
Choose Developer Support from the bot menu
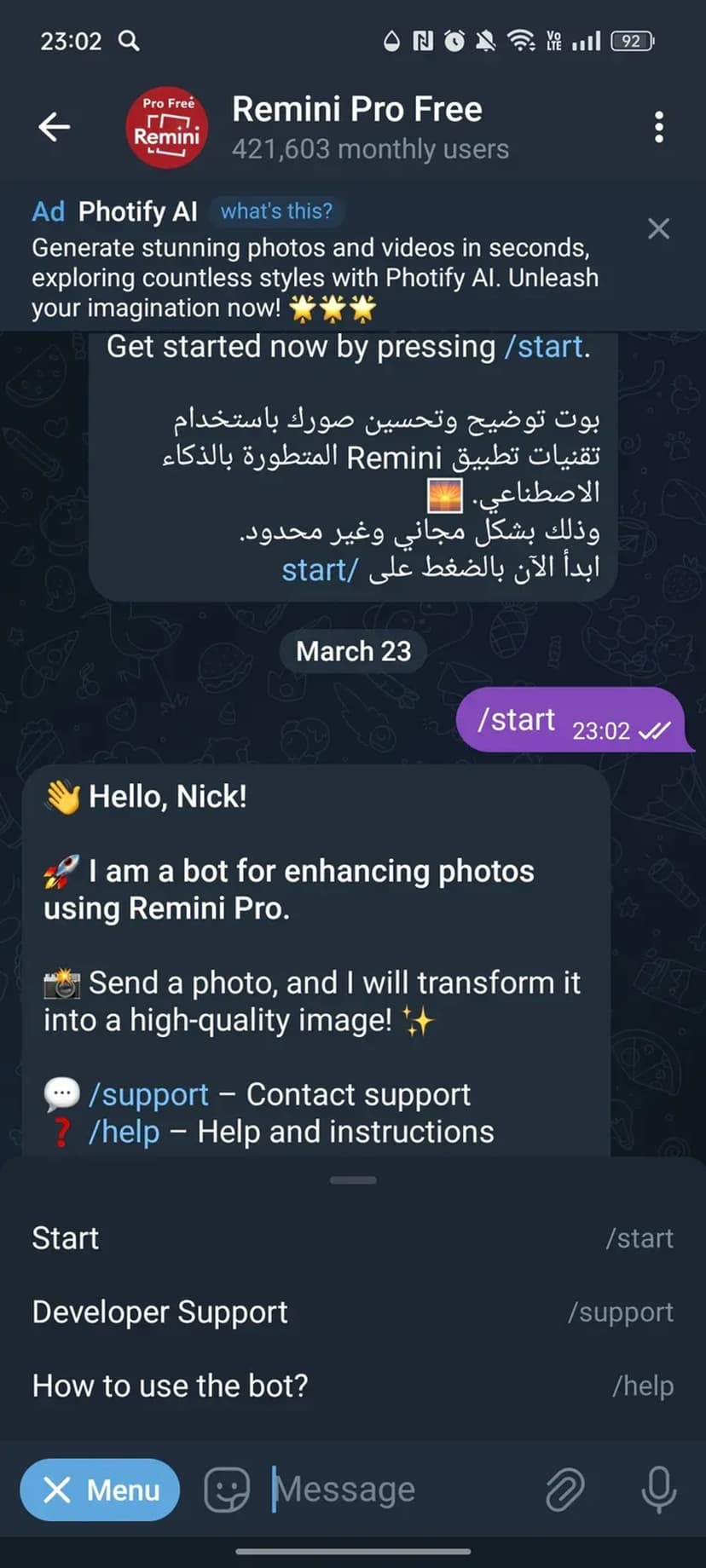[353, 1312]
